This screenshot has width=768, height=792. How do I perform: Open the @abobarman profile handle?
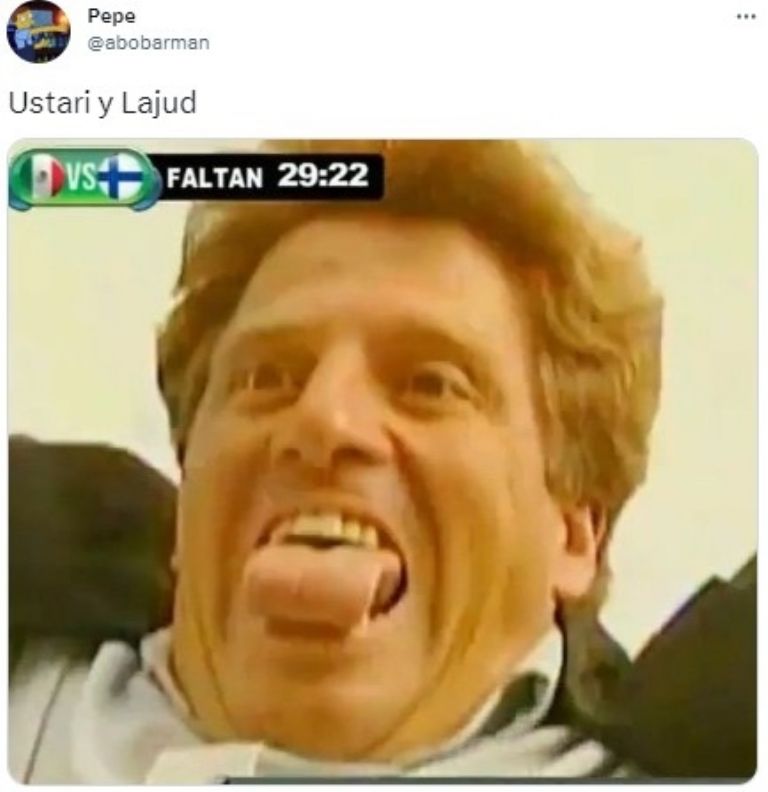click(x=149, y=43)
